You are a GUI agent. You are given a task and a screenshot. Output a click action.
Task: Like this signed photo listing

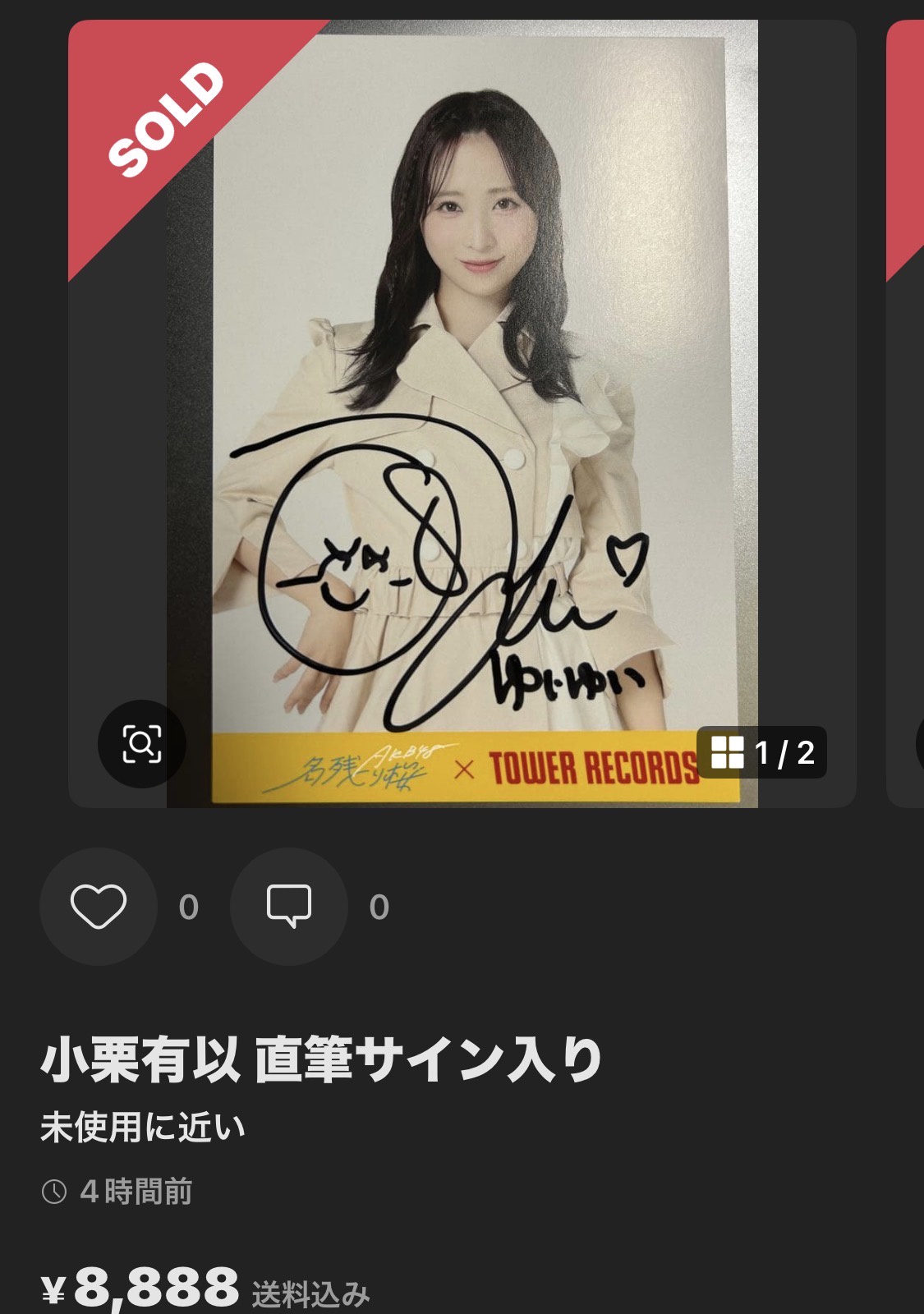pyautogui.click(x=99, y=907)
